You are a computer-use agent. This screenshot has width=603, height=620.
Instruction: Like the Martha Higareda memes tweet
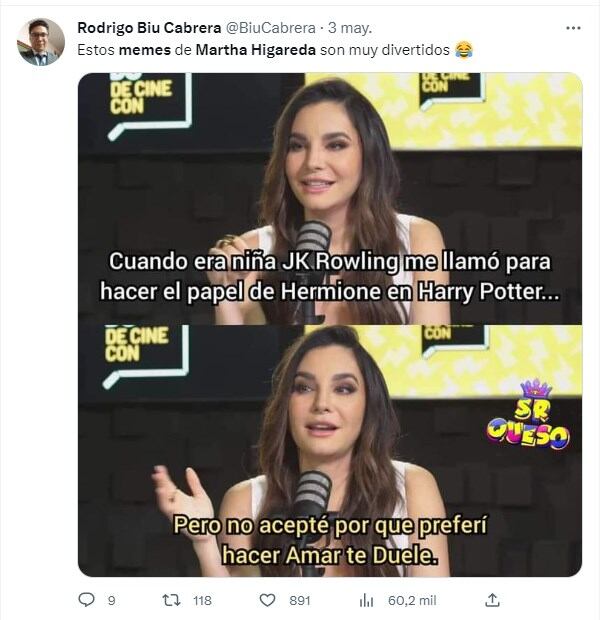coord(267,599)
